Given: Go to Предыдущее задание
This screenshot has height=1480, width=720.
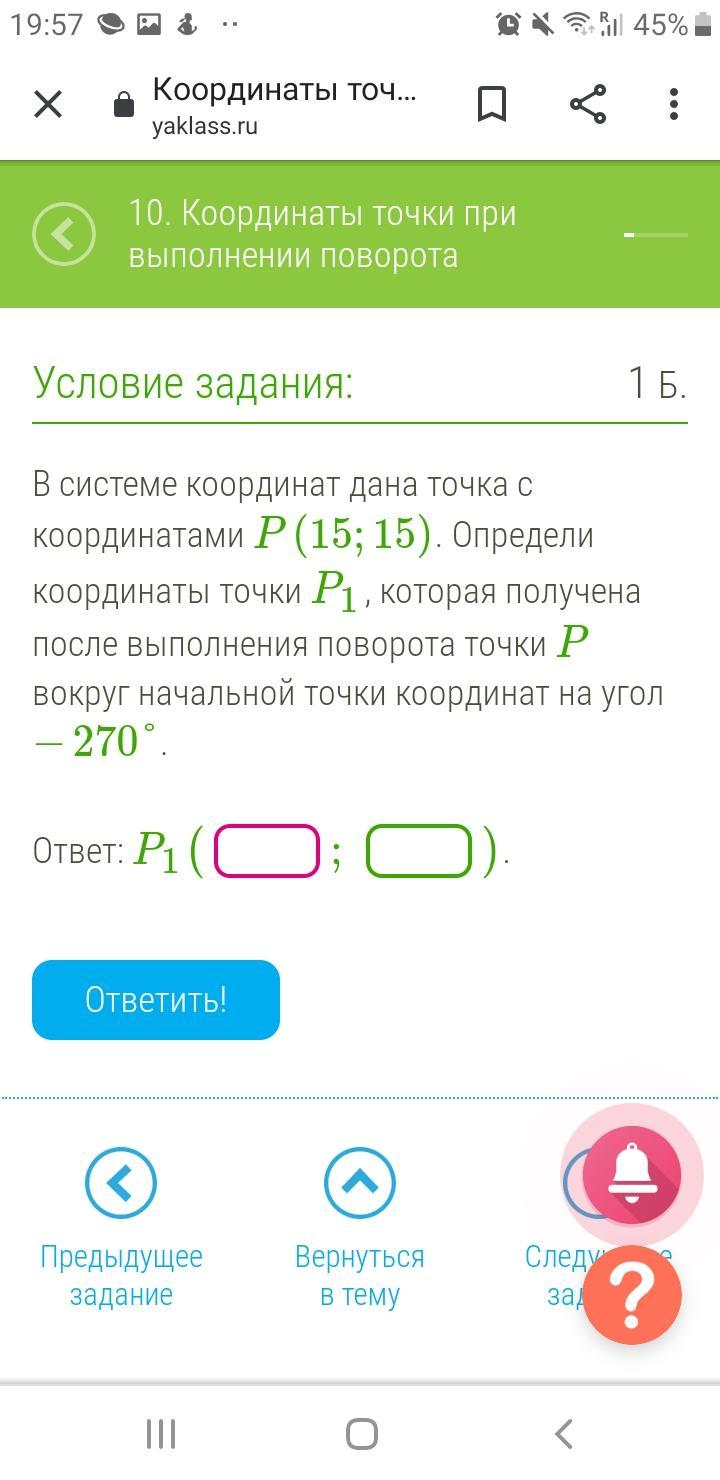Looking at the screenshot, I should tap(121, 1229).
